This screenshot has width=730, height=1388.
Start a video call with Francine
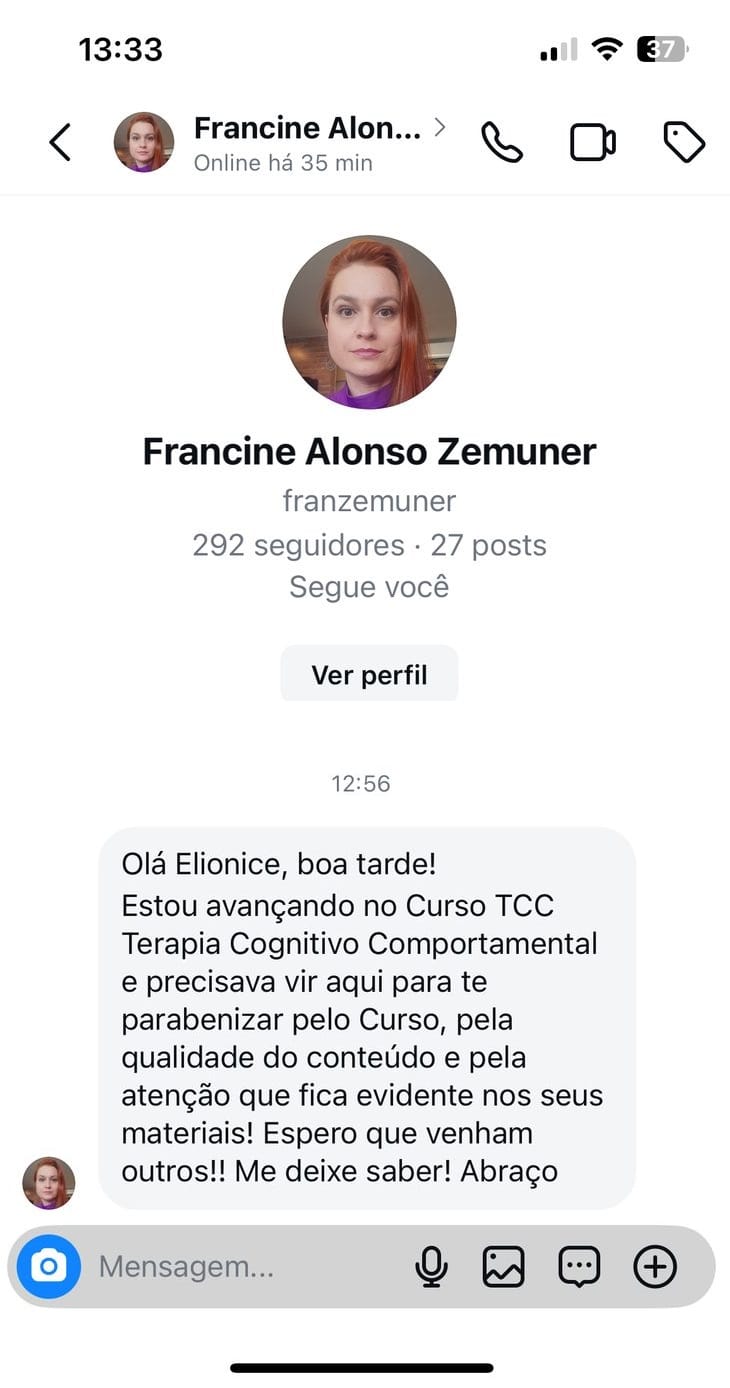(593, 142)
